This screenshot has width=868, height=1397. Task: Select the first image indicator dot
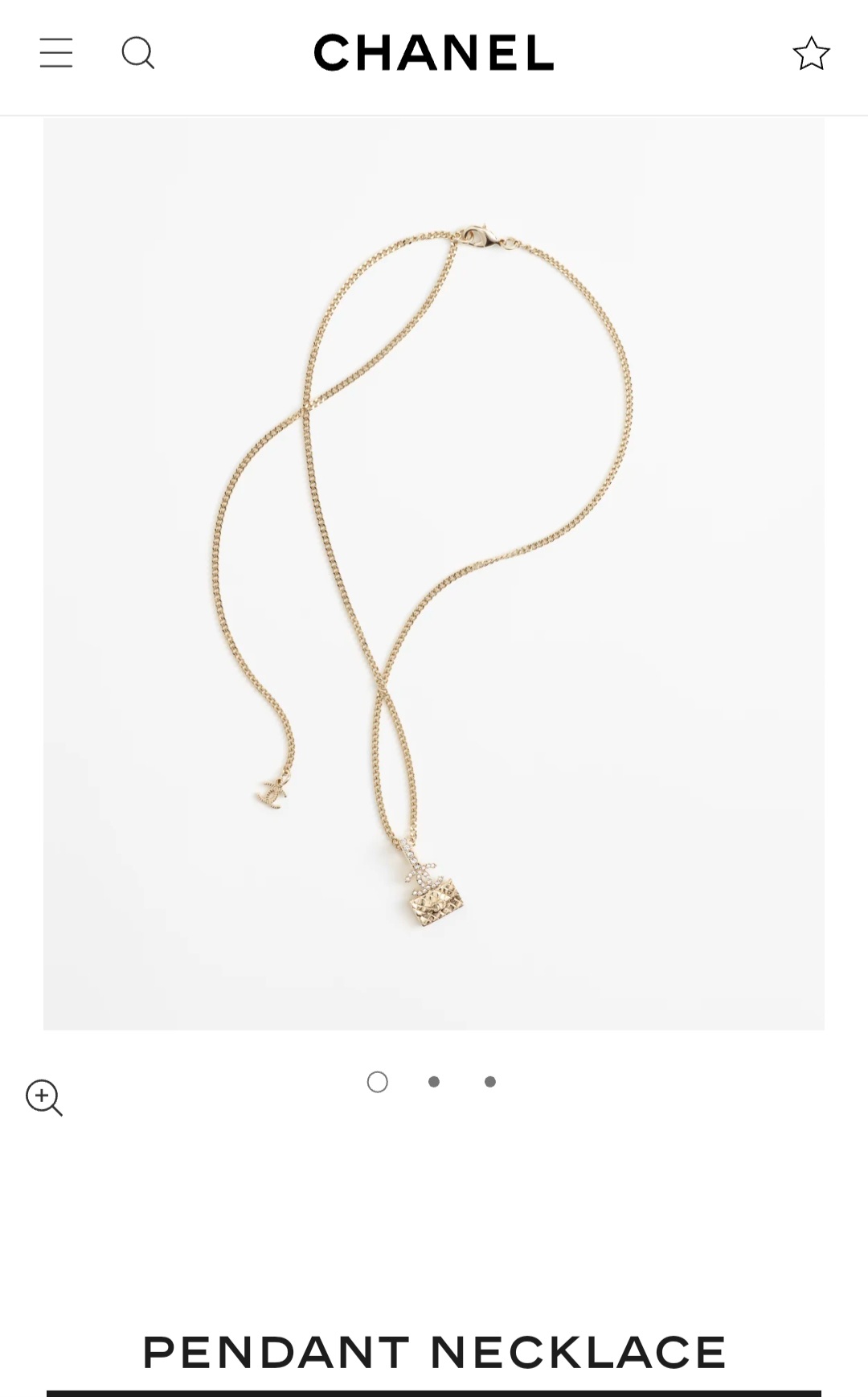[378, 1082]
